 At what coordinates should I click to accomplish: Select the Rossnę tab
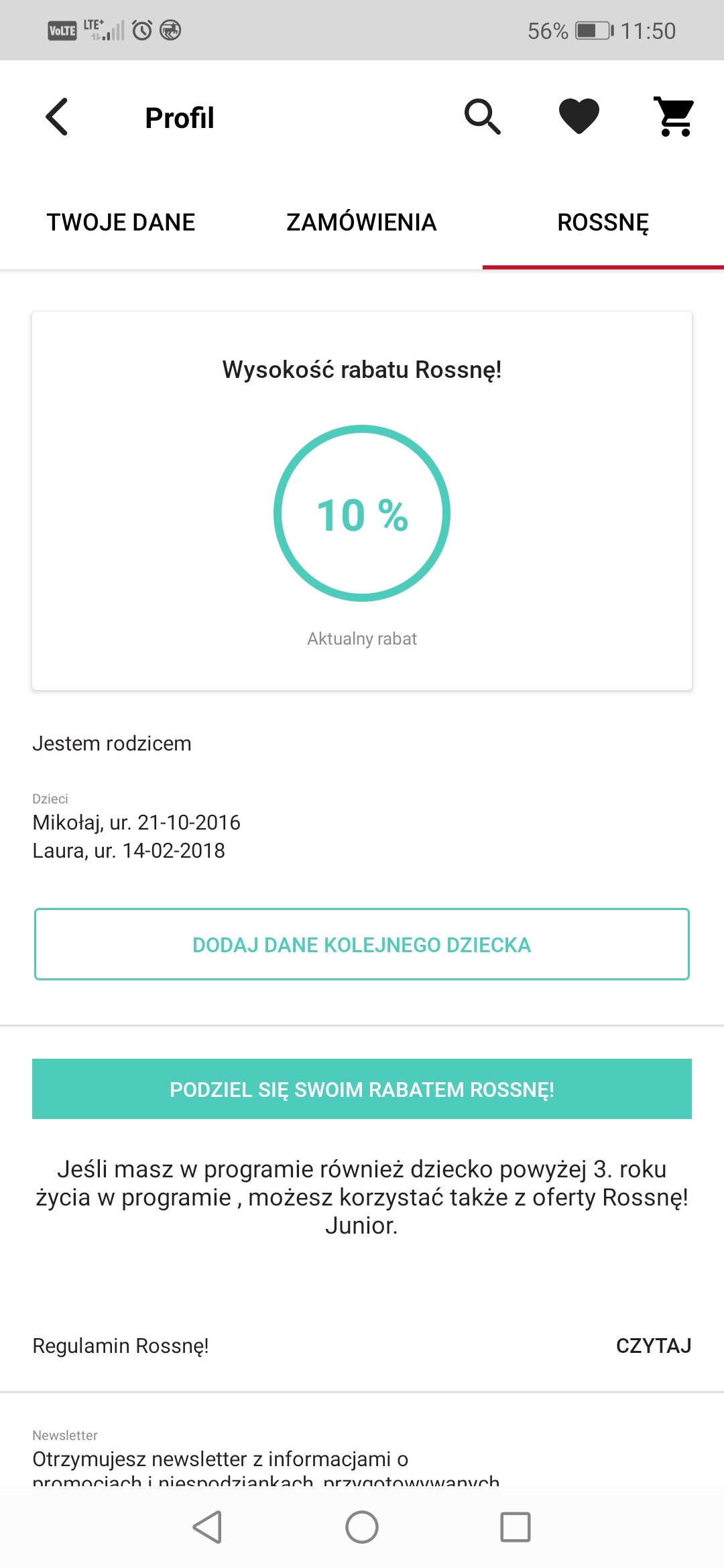pyautogui.click(x=603, y=222)
